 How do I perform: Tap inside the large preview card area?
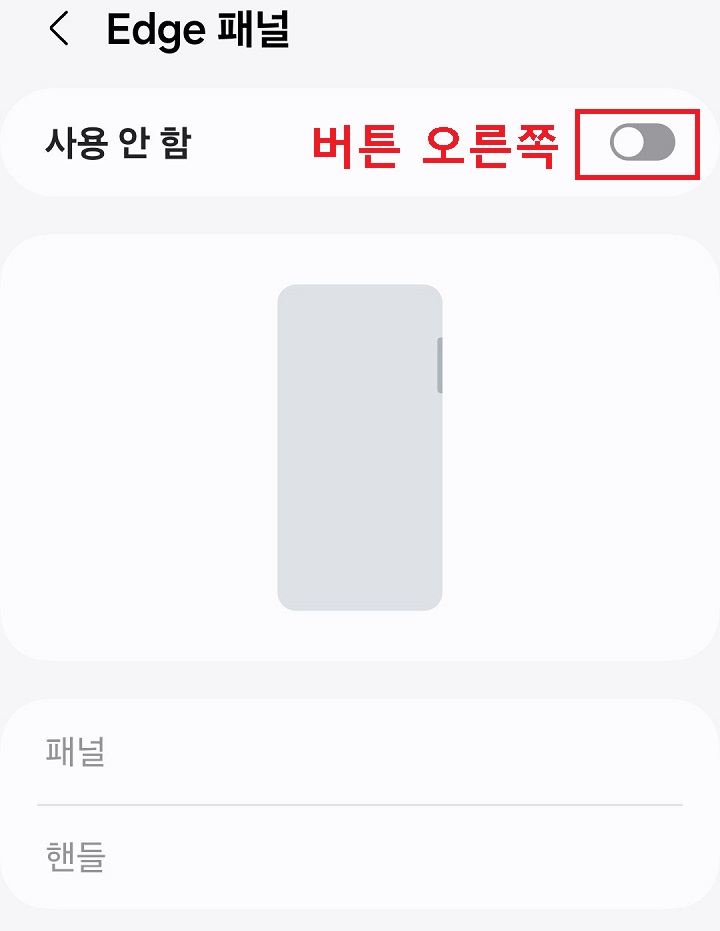coord(360,446)
